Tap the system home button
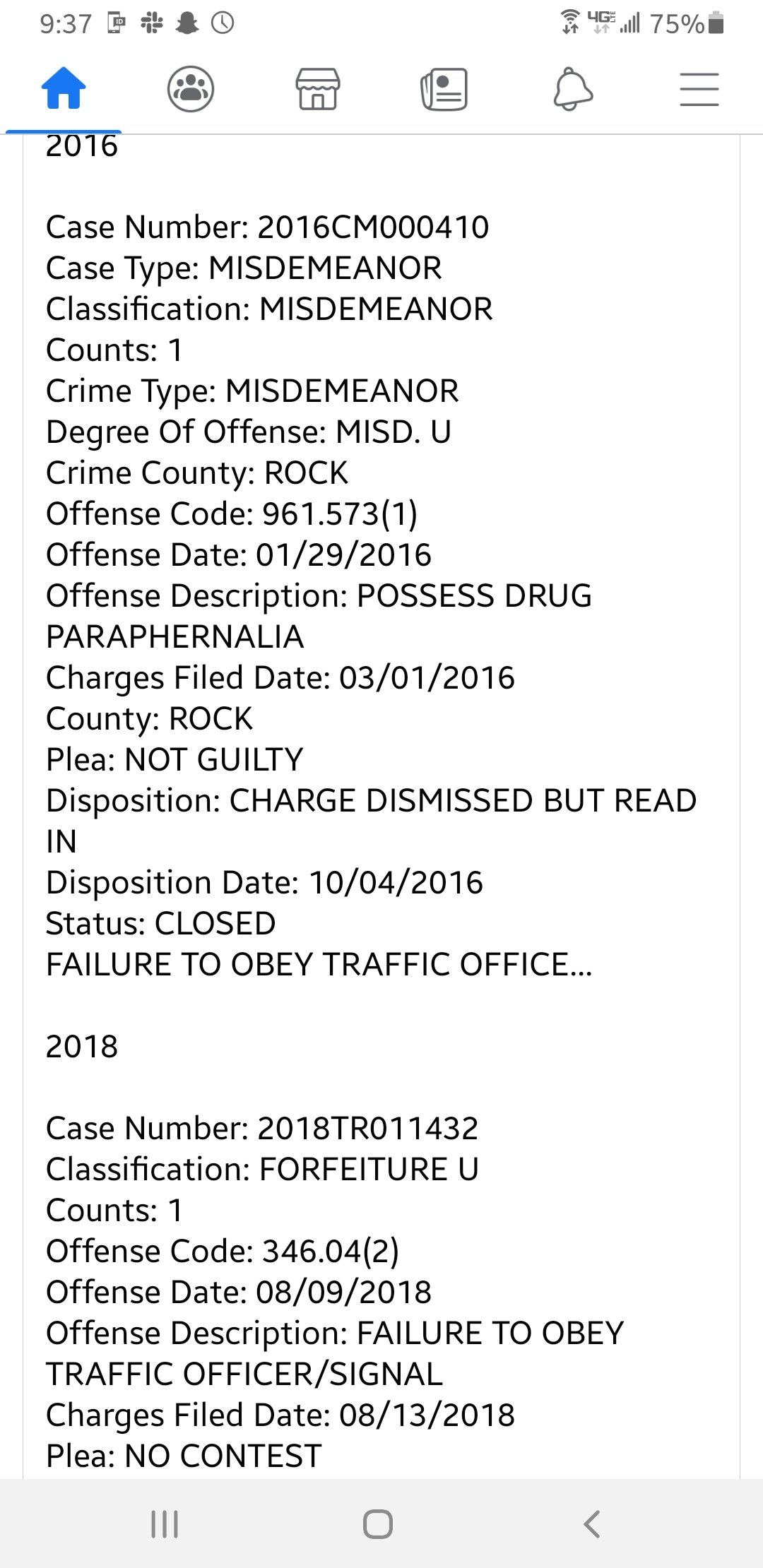Screen dimensions: 763x1568 coord(378,1524)
